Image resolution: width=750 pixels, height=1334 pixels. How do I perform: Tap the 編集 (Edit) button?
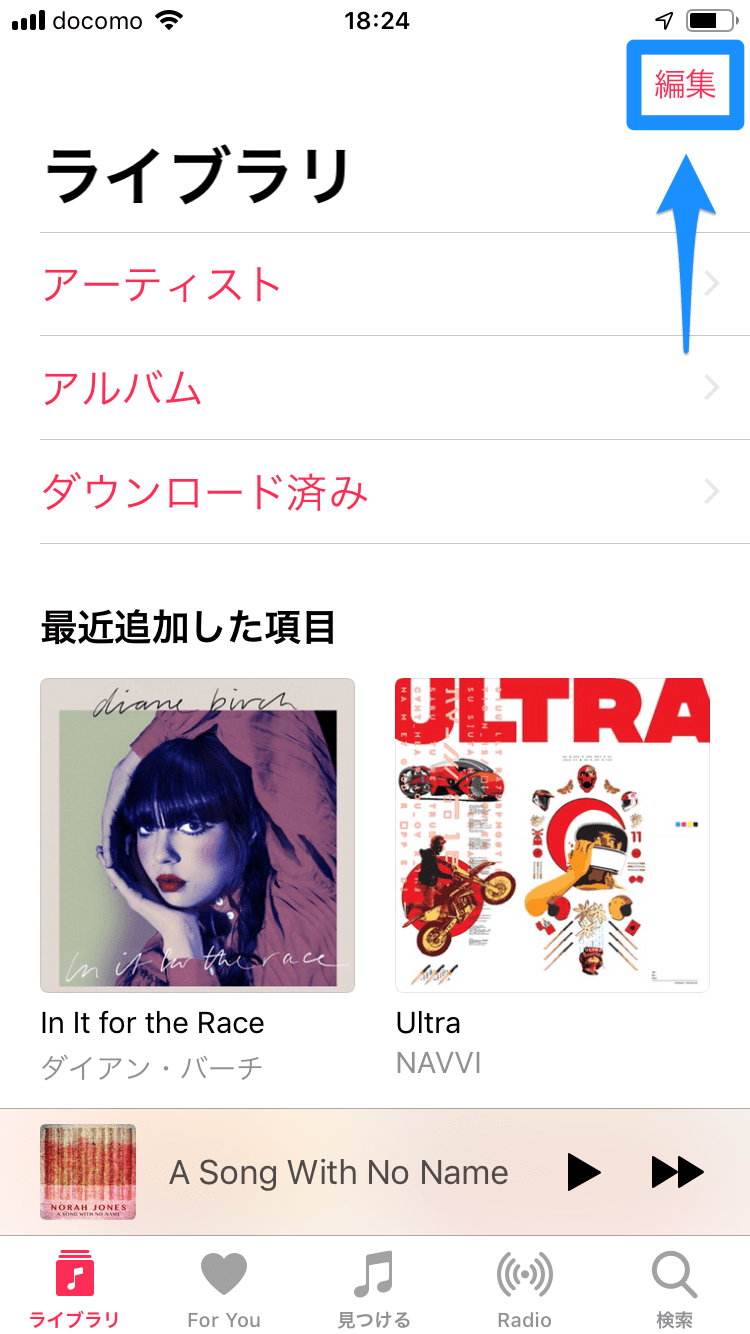[x=685, y=85]
